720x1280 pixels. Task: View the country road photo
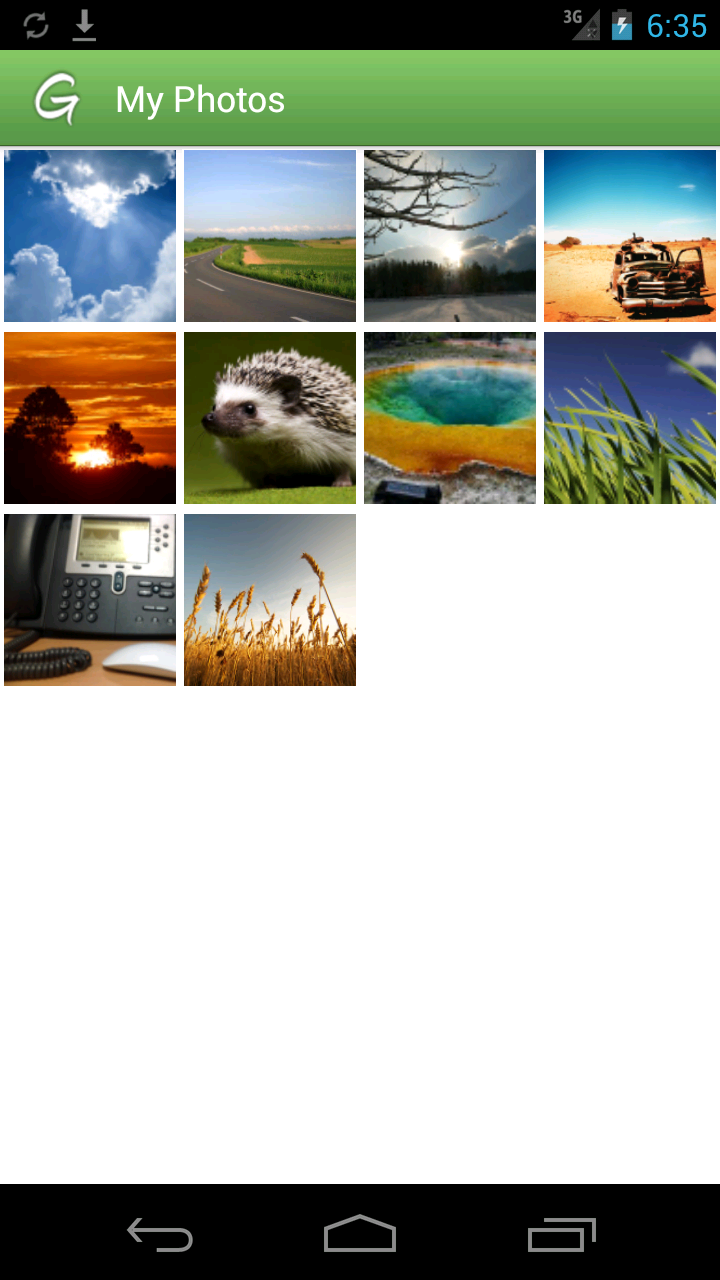click(270, 236)
